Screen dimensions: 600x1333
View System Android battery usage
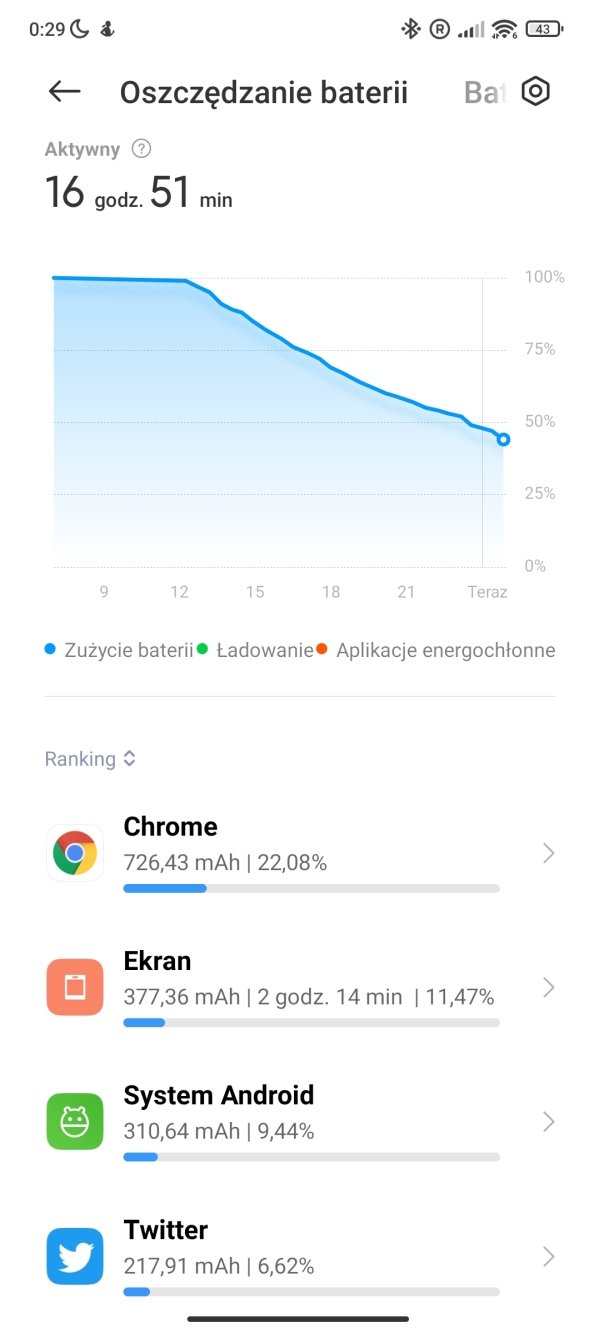300,1122
